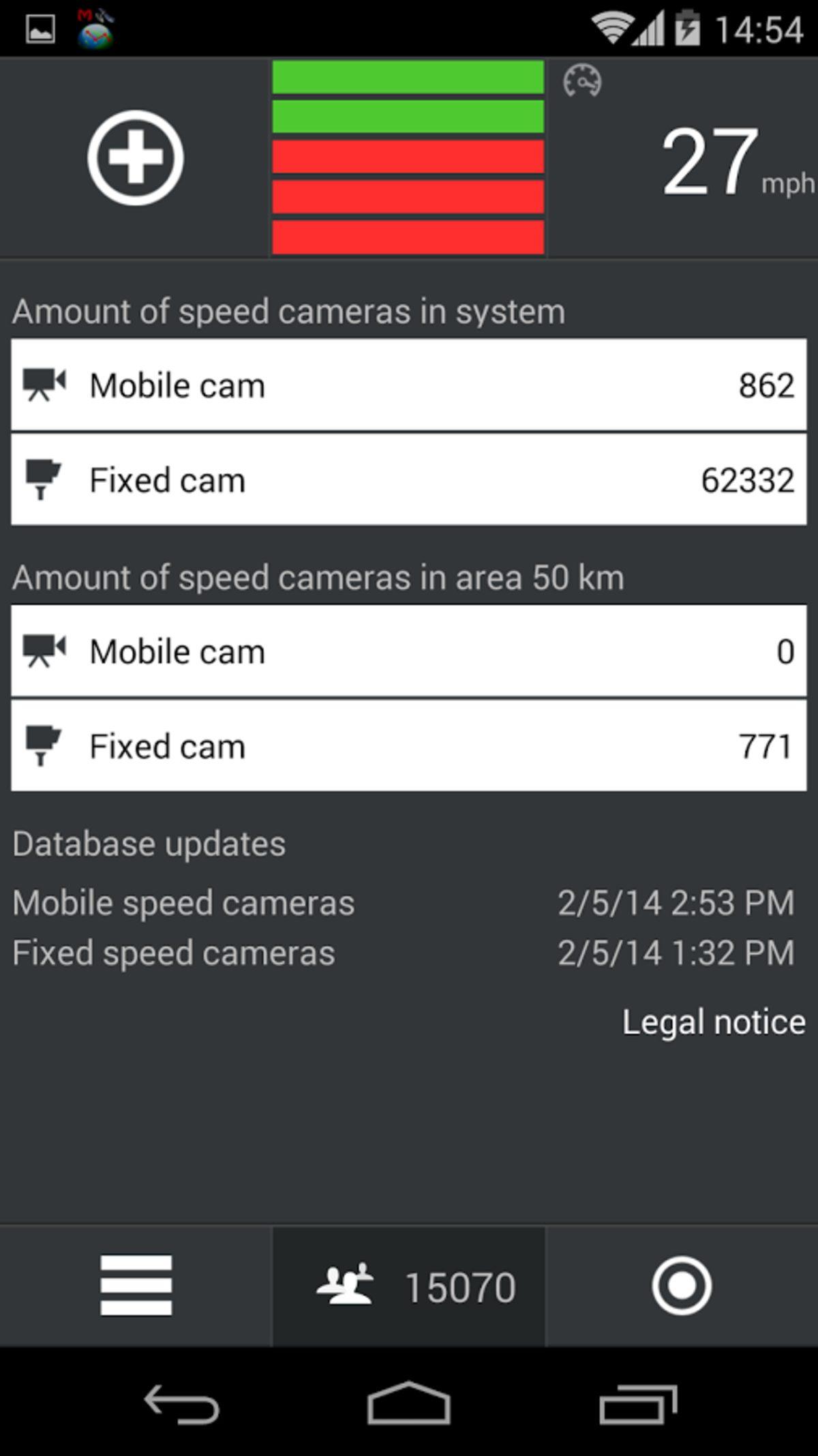Open the hamburger menu tab
Screen dimensions: 818x1456
click(x=136, y=1286)
